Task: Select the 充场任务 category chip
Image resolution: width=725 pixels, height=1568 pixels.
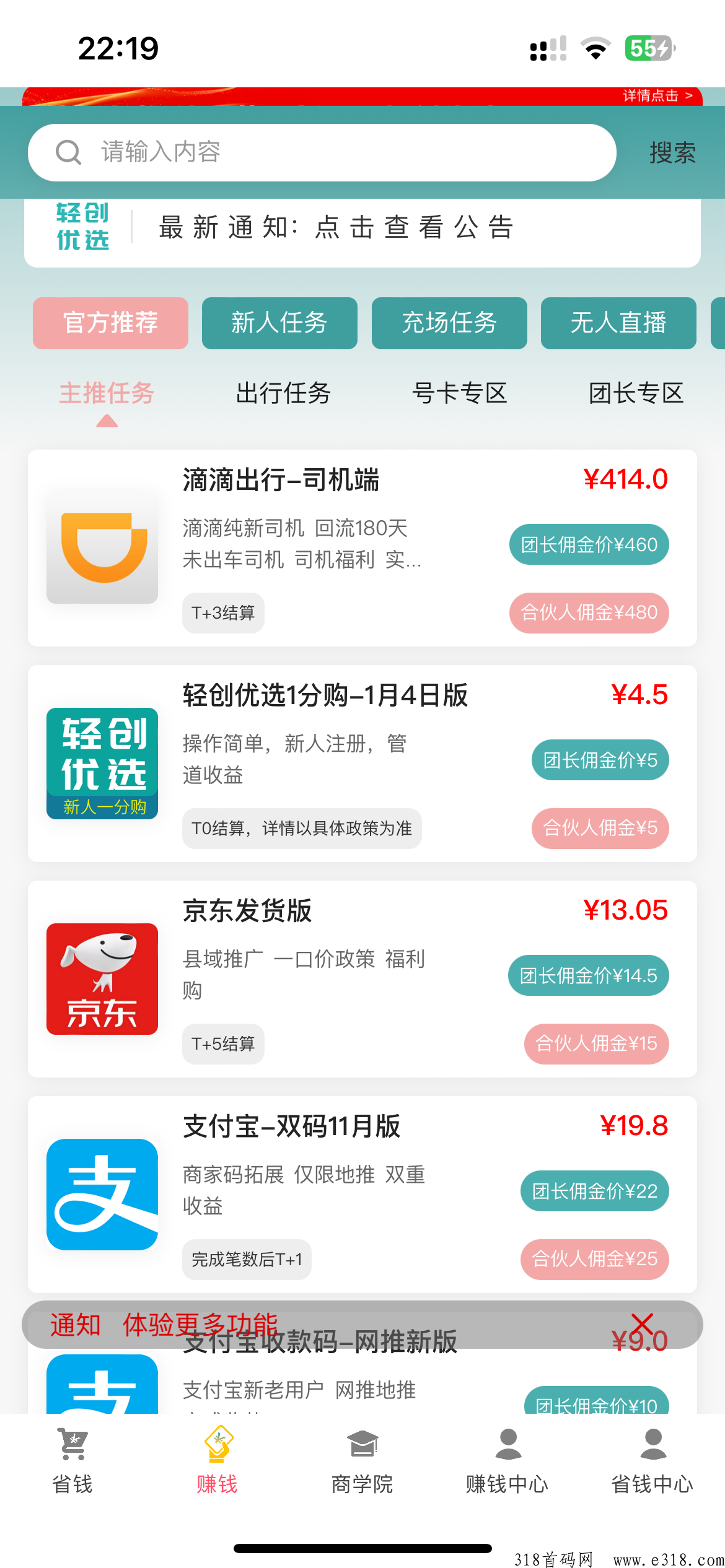Action: 449,323
